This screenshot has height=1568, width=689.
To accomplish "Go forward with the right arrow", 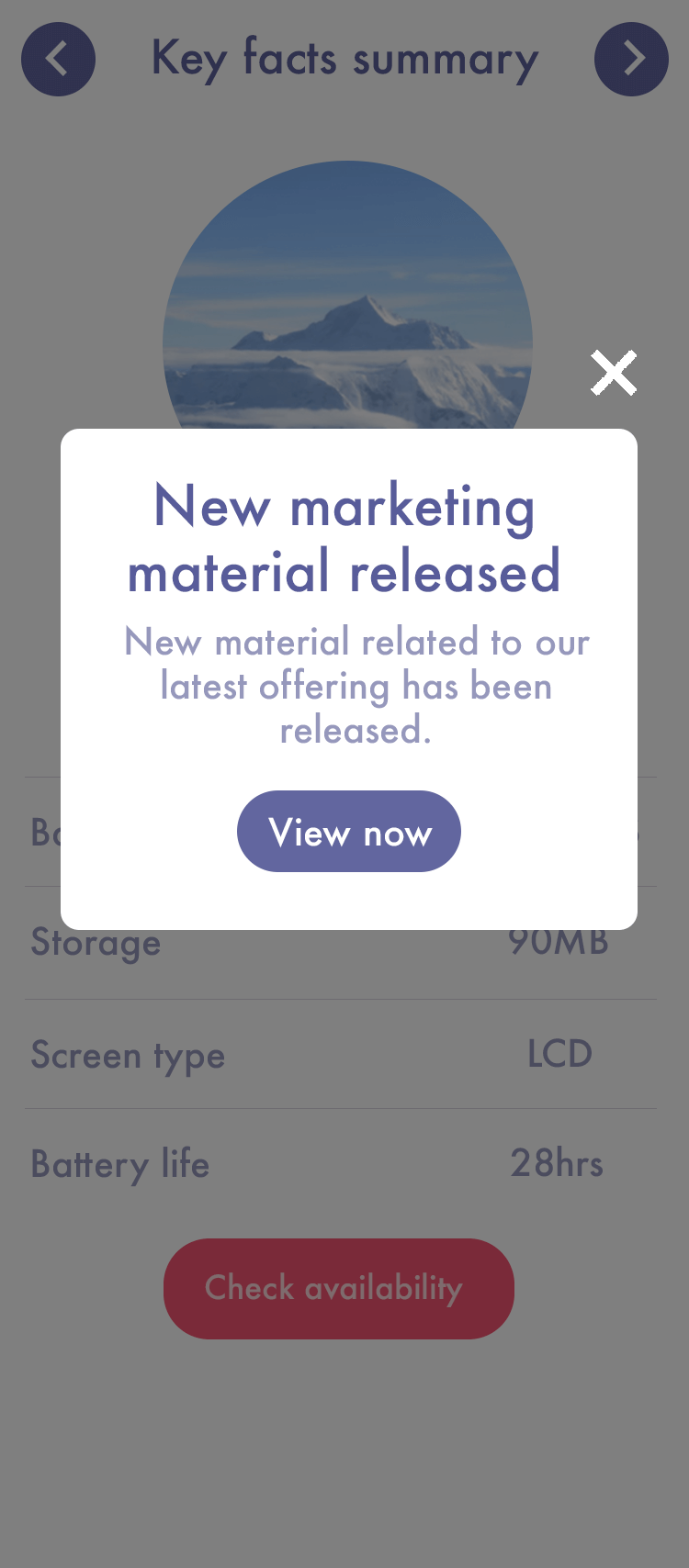I will click(x=631, y=60).
